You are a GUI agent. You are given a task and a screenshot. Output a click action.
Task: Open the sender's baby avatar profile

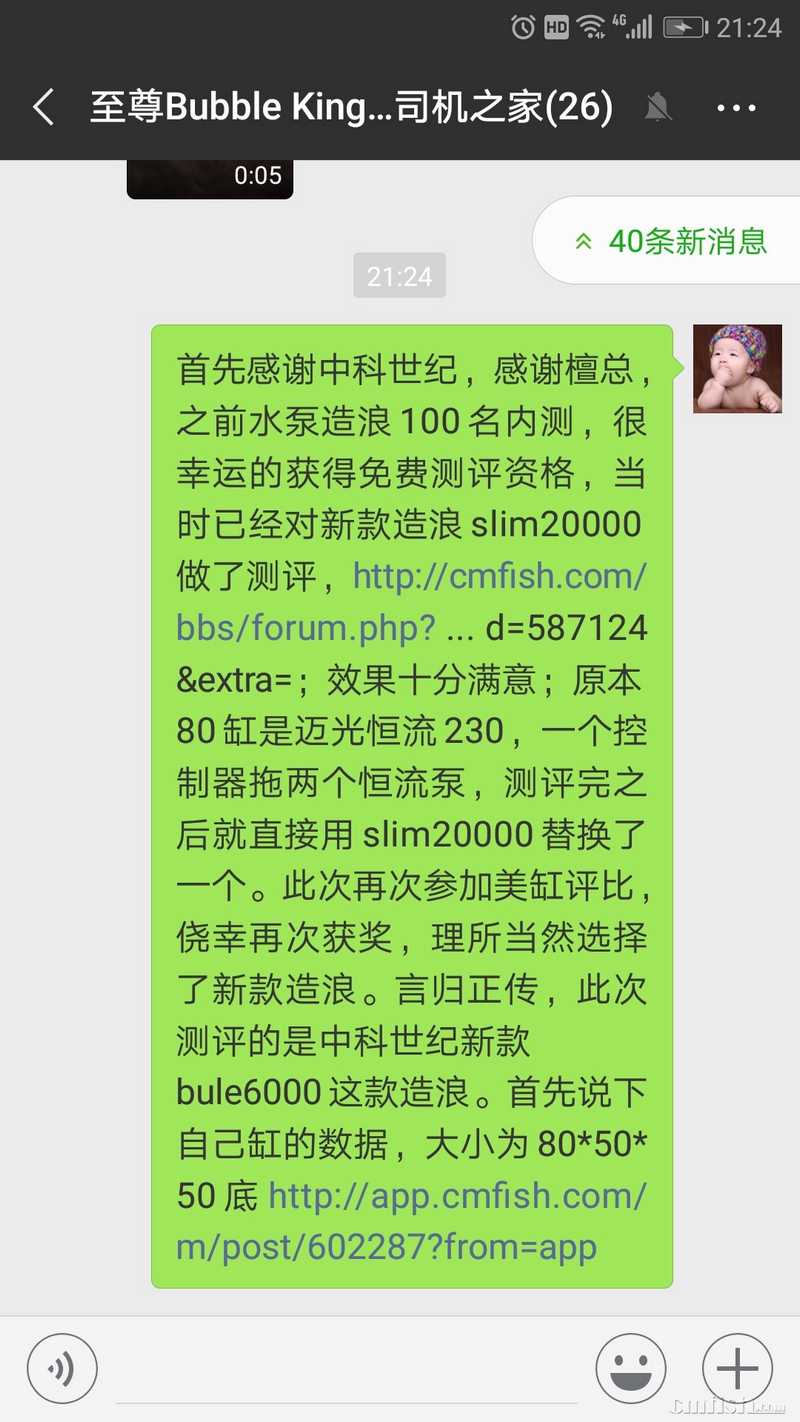point(737,369)
